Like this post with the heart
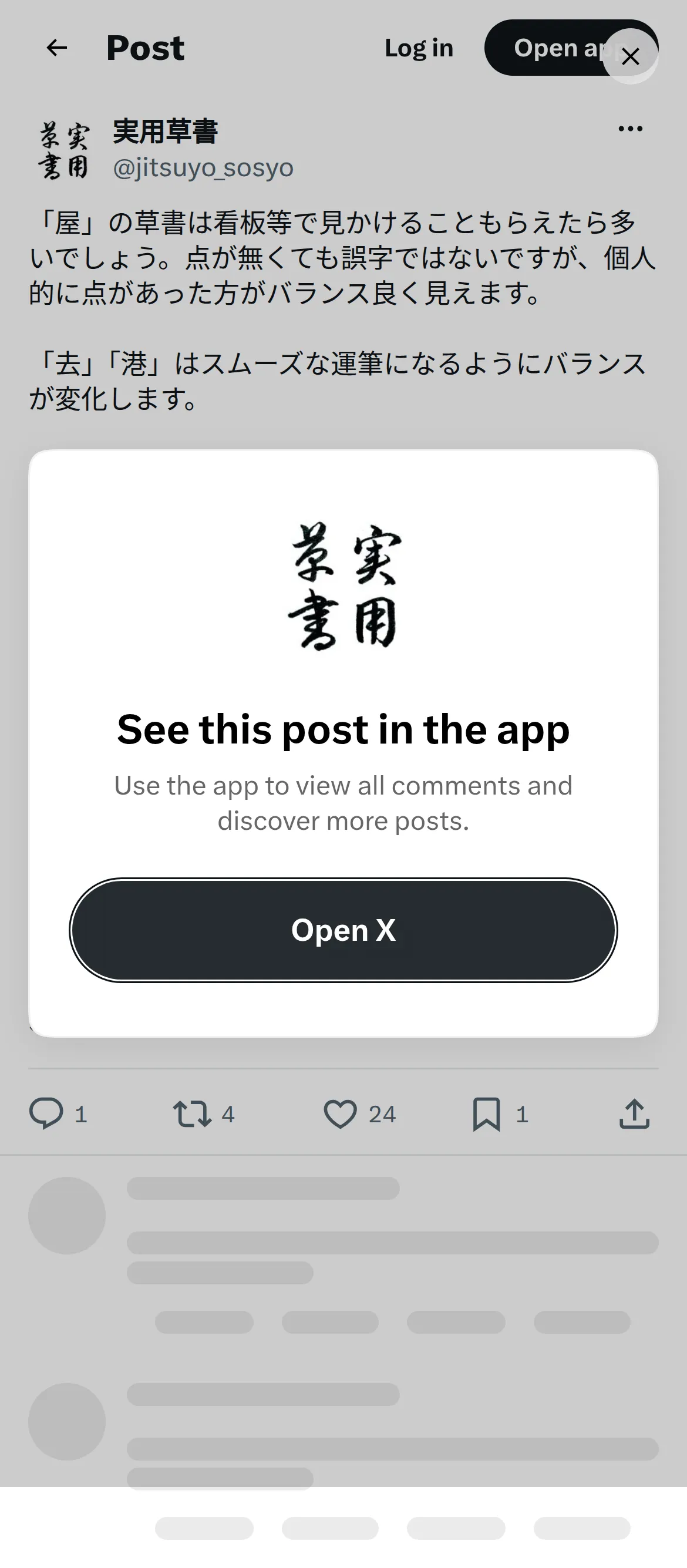 pos(340,1113)
